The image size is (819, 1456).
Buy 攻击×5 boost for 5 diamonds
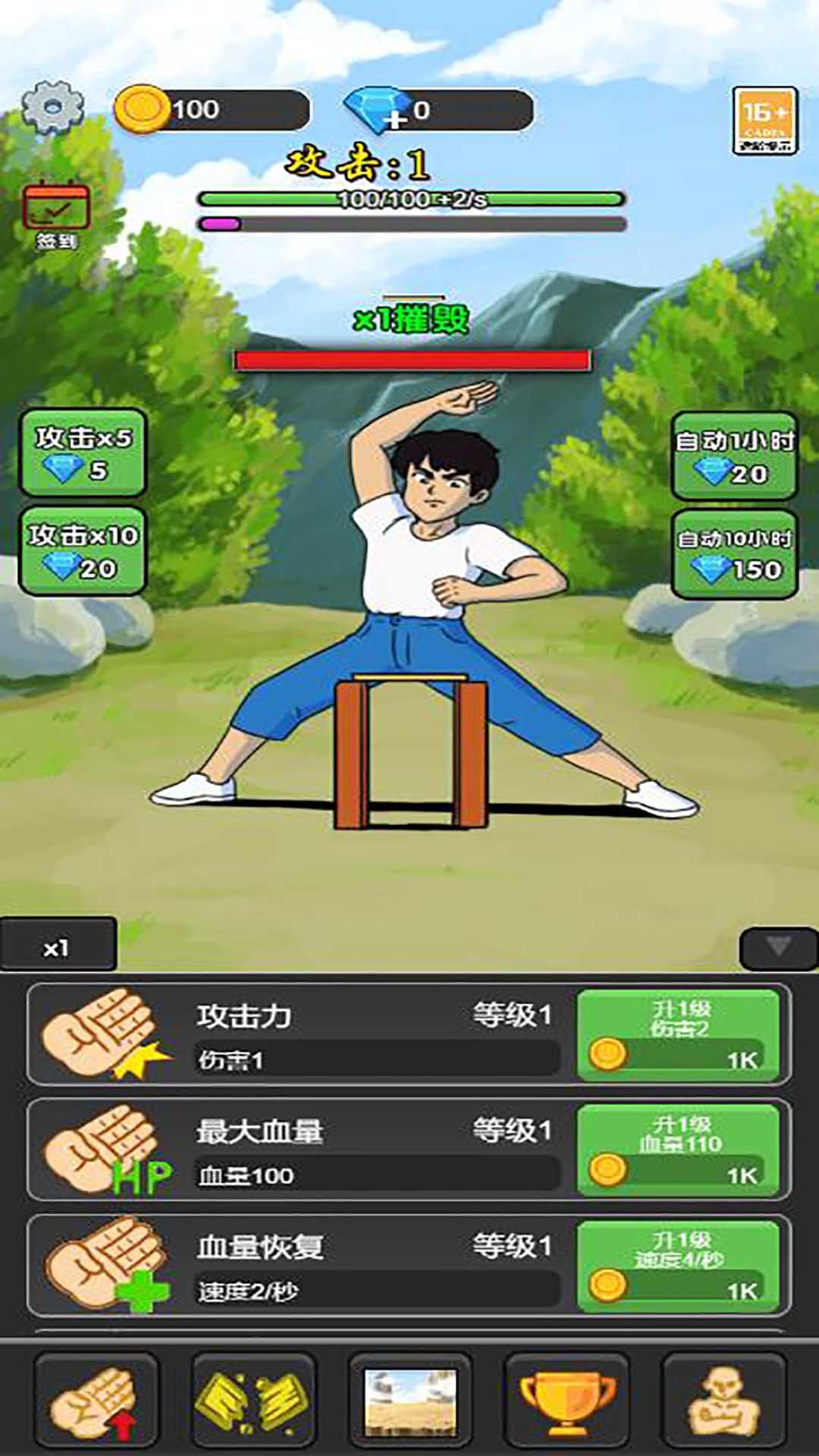[83, 453]
